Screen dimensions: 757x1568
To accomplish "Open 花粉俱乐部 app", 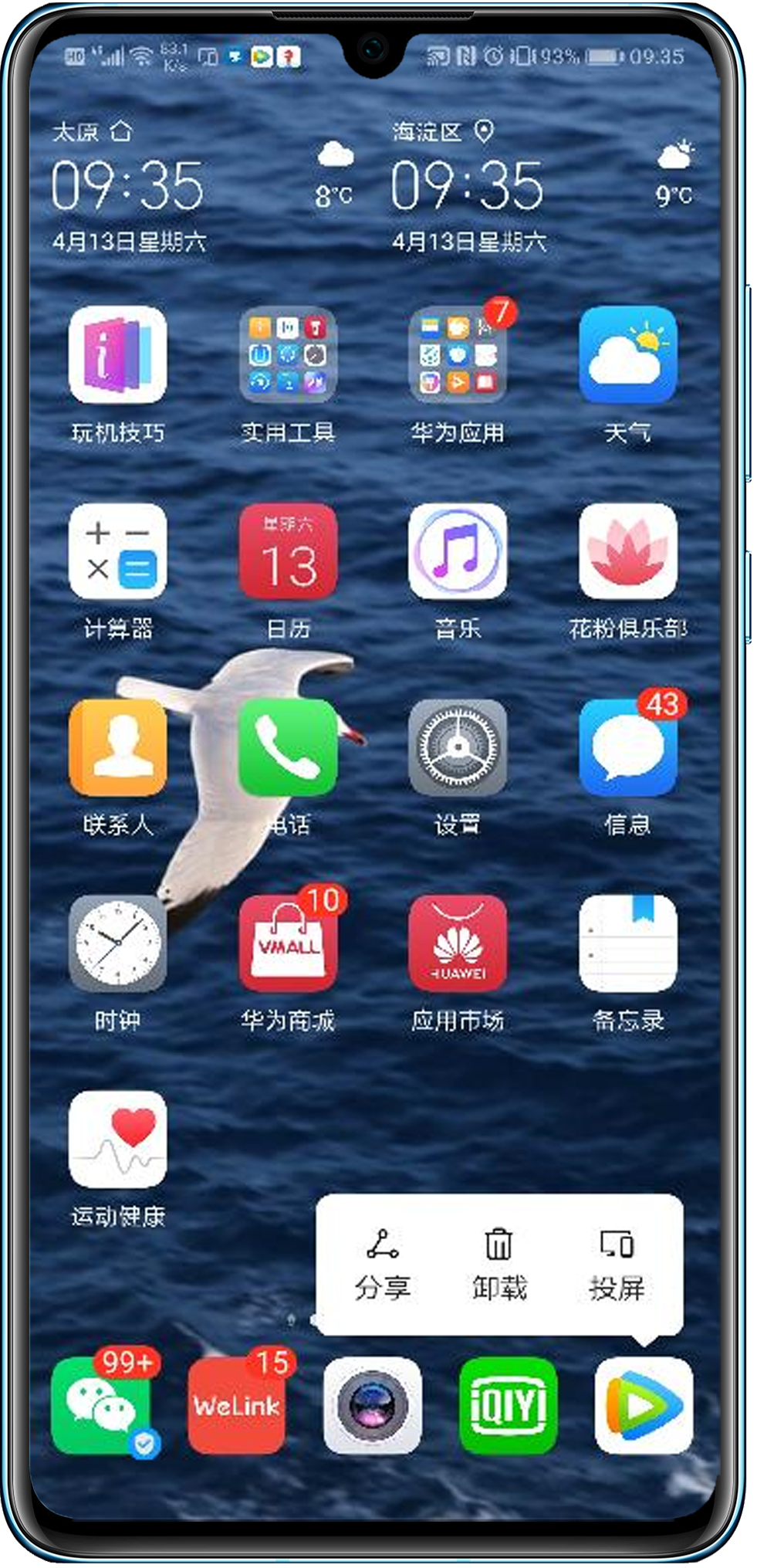I will coord(627,552).
